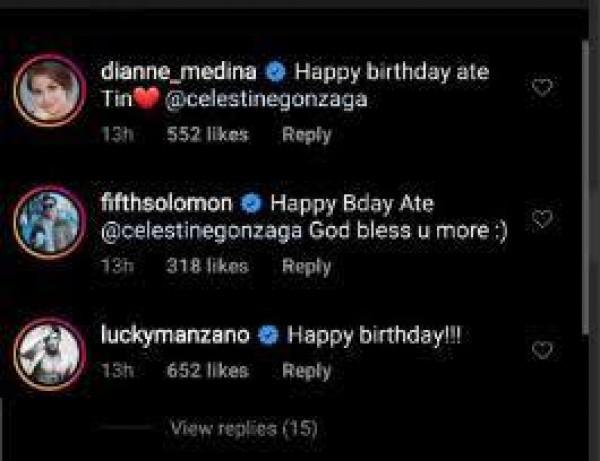Viewport: 600px width, 461px height.
Task: Open the luckymanzano username
Action: point(172,336)
